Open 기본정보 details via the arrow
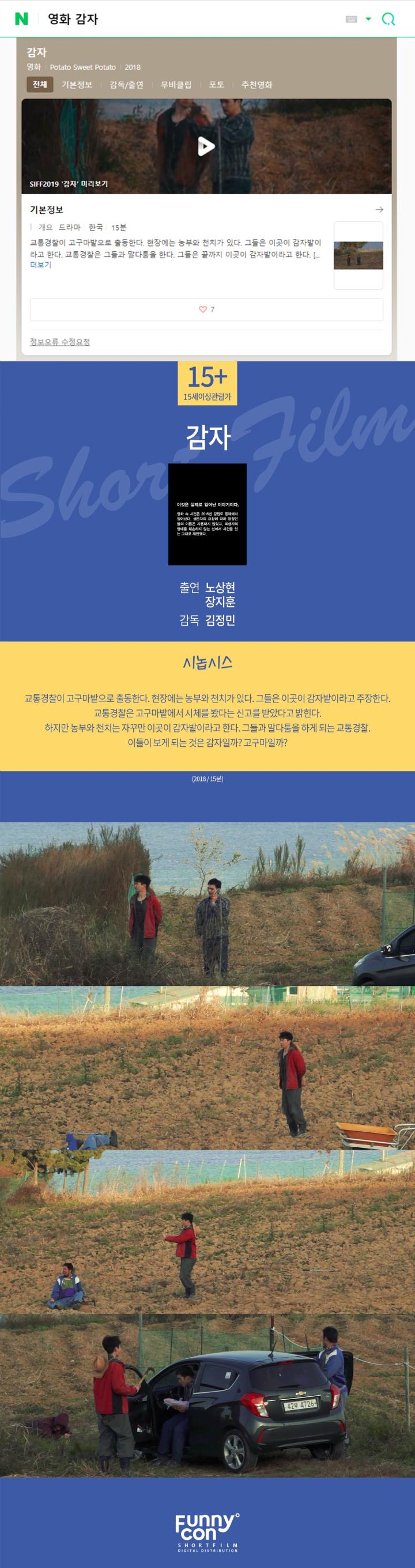This screenshot has width=415, height=1568. [379, 209]
